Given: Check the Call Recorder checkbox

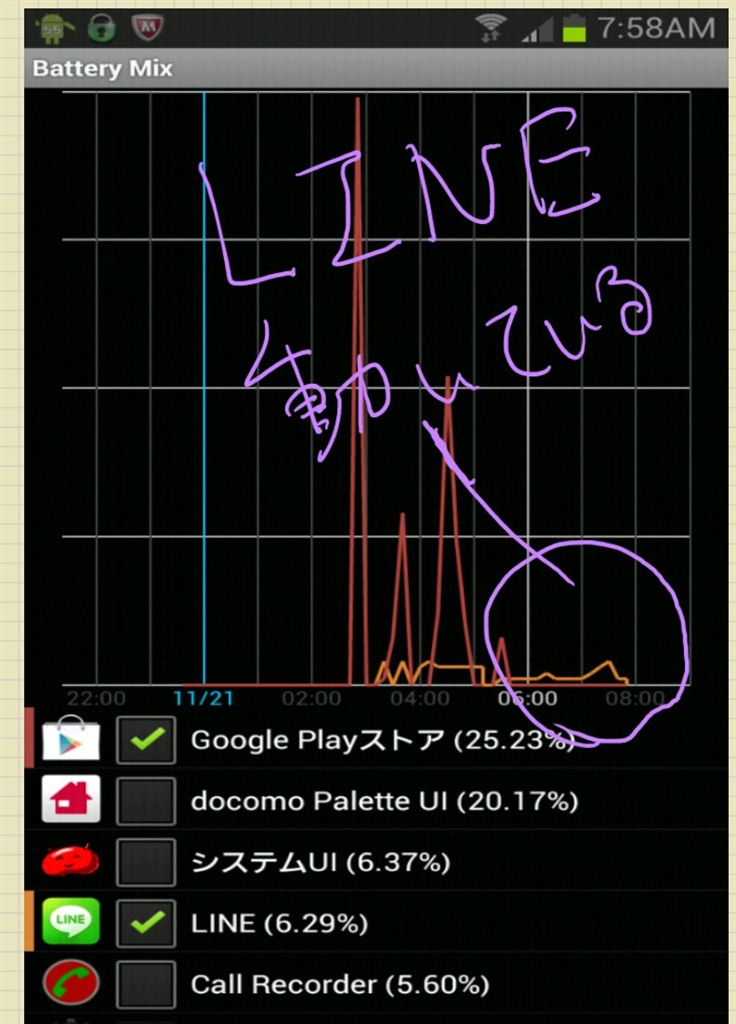Looking at the screenshot, I should click(146, 985).
